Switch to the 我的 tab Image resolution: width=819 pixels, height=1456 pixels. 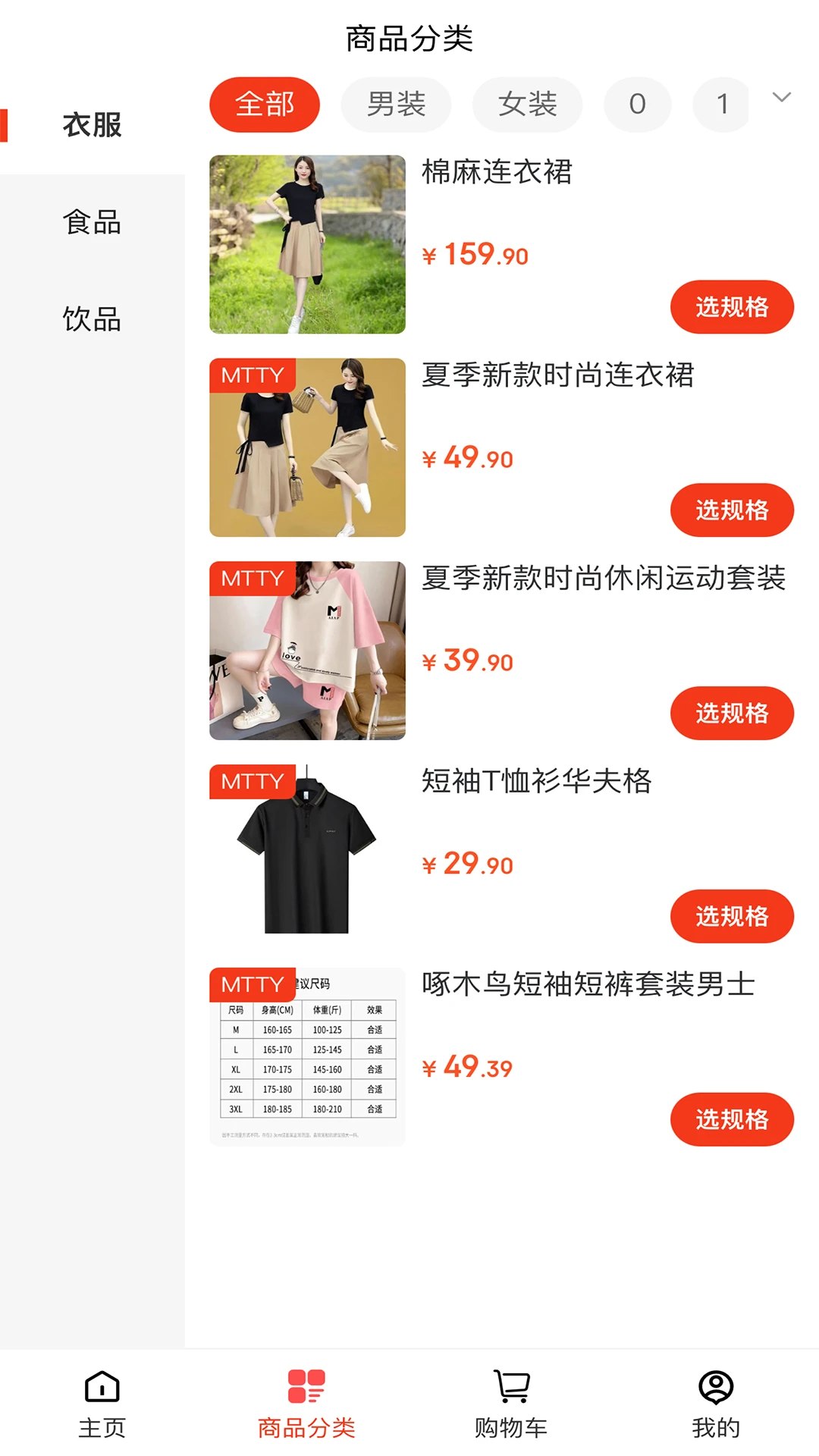click(x=716, y=1404)
